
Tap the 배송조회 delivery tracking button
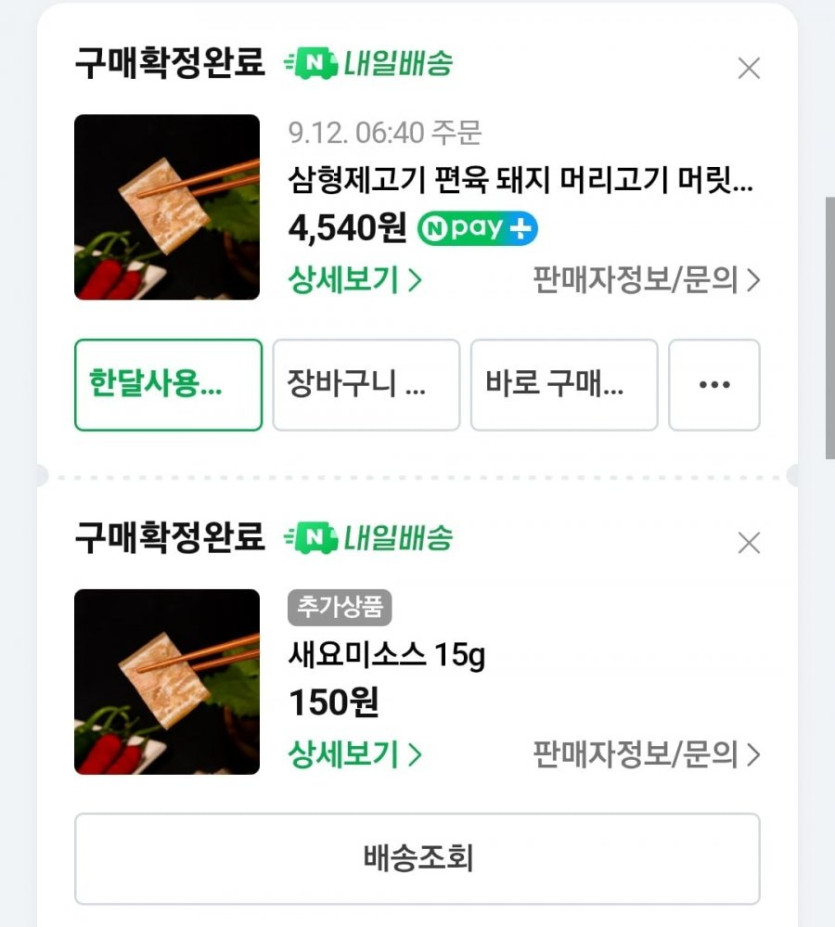417,858
